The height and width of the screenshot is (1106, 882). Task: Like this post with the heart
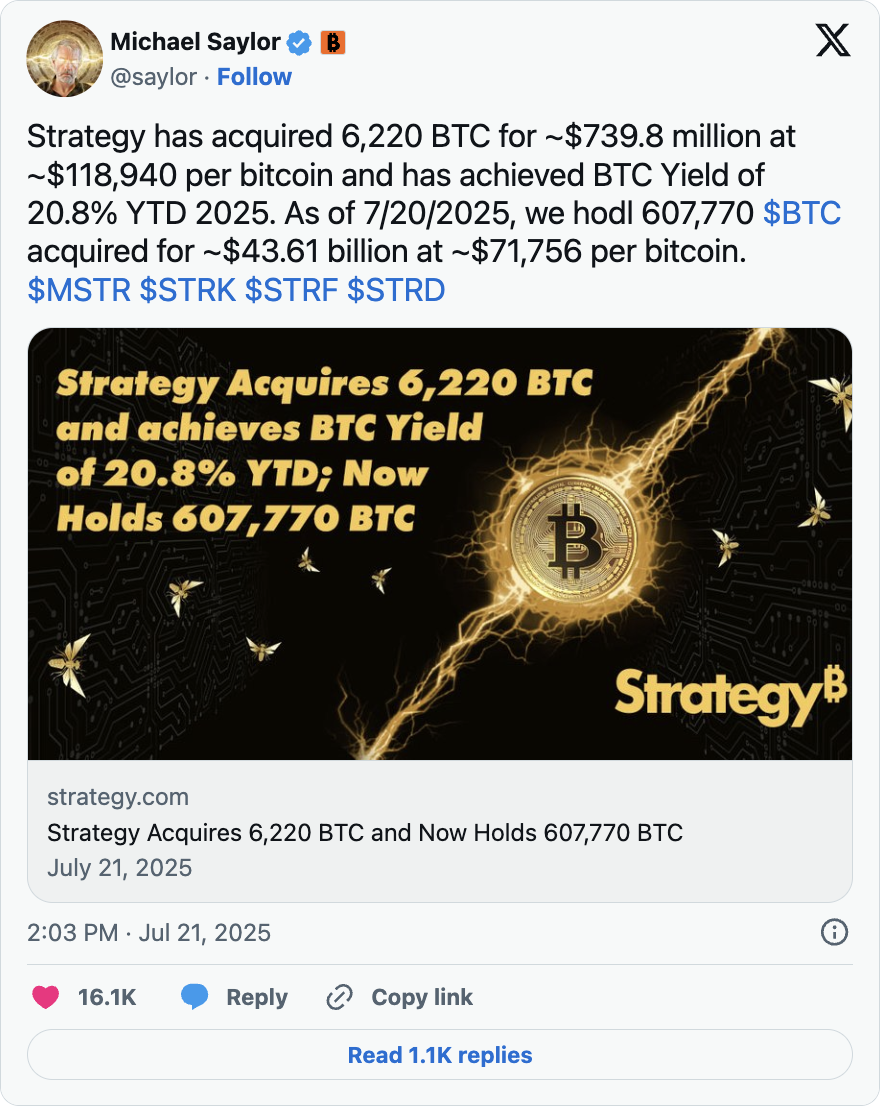[x=45, y=997]
